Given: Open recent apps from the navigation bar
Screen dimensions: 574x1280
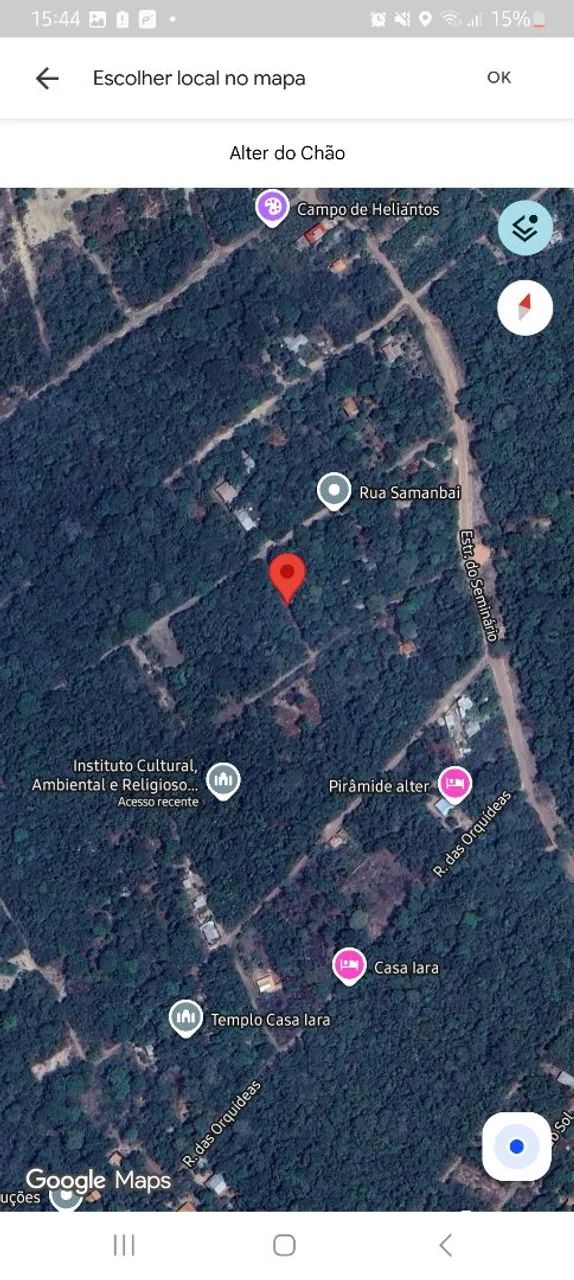Looking at the screenshot, I should (124, 1244).
